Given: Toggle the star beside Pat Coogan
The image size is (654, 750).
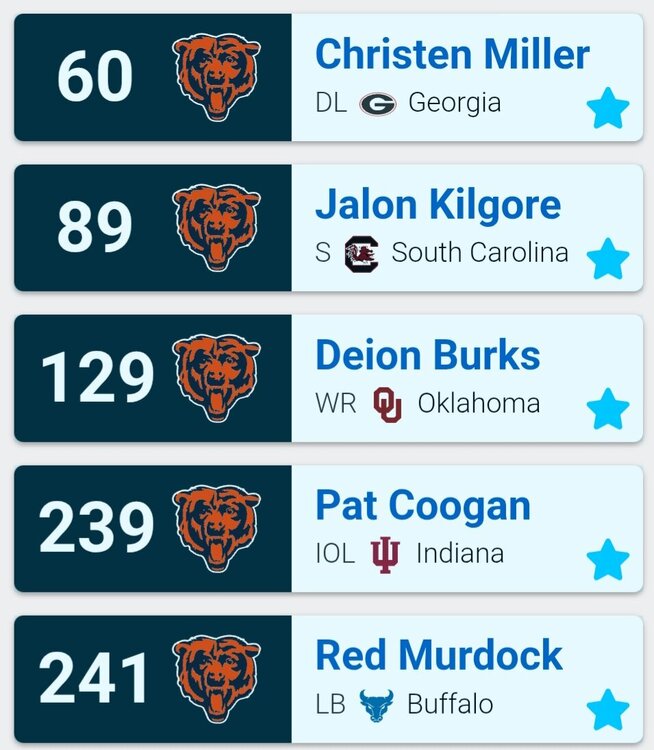Looking at the screenshot, I should point(608,559).
